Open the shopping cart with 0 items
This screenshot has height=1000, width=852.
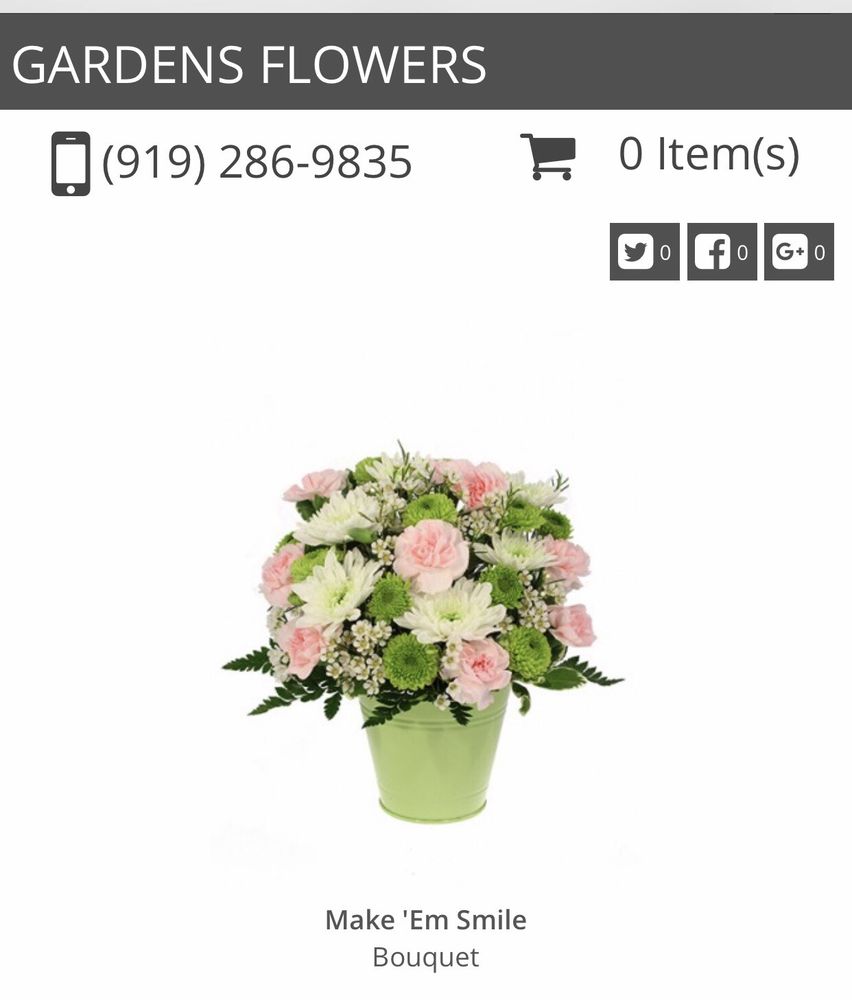[x=660, y=155]
